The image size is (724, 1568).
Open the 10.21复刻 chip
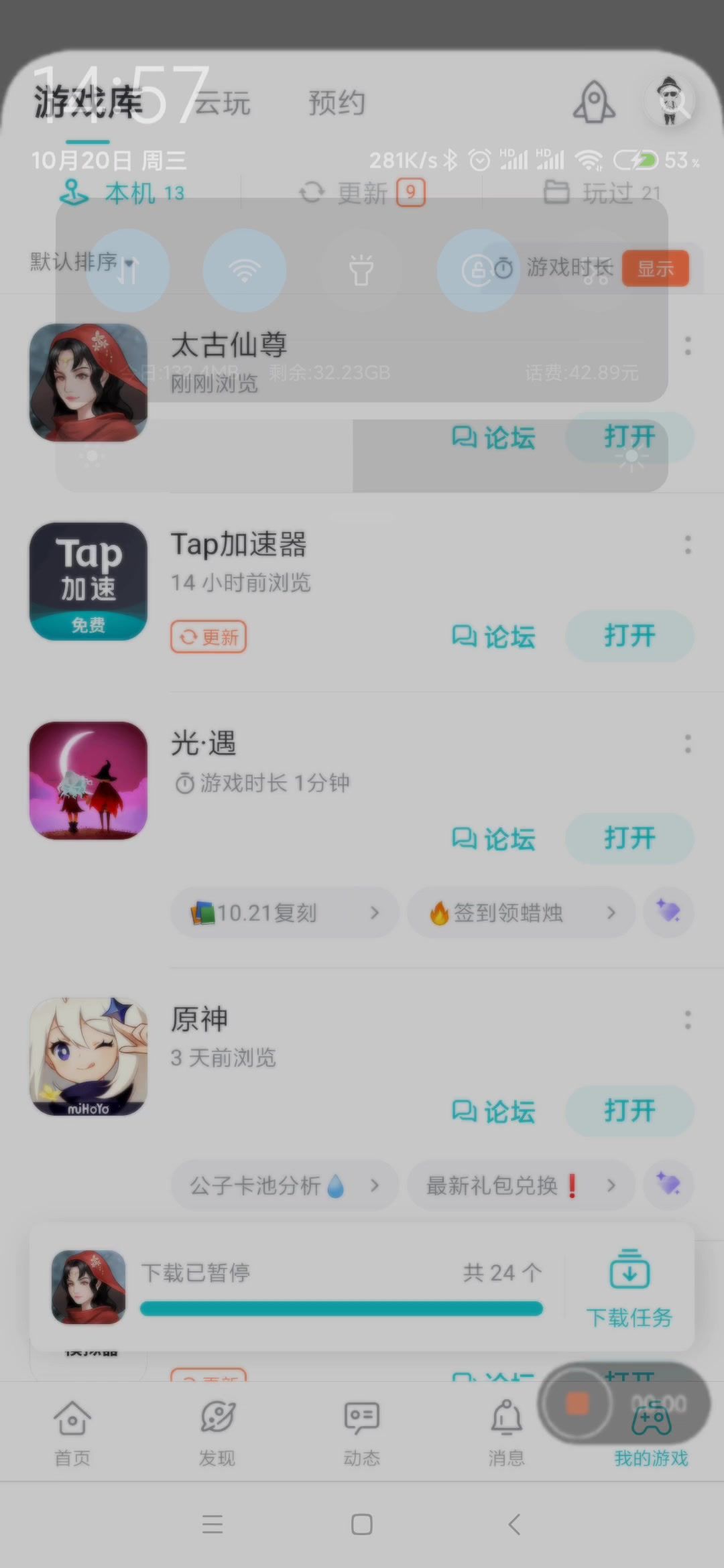click(284, 913)
